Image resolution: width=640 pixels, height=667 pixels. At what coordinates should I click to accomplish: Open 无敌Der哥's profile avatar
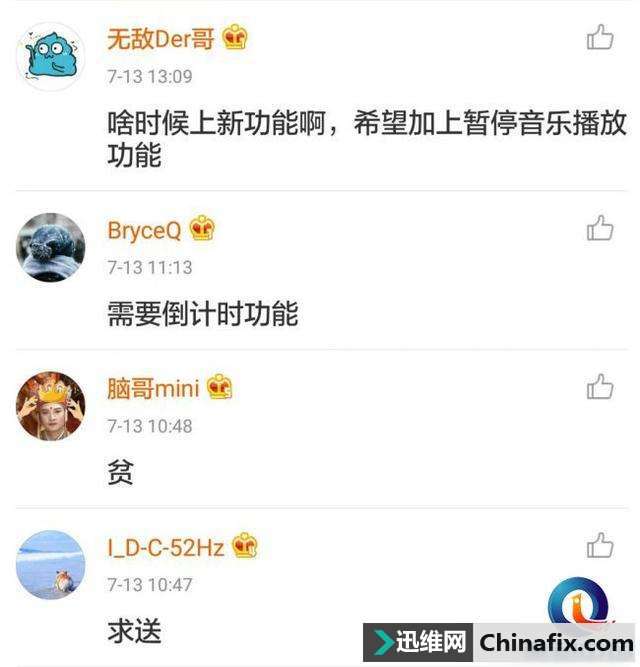(50, 57)
